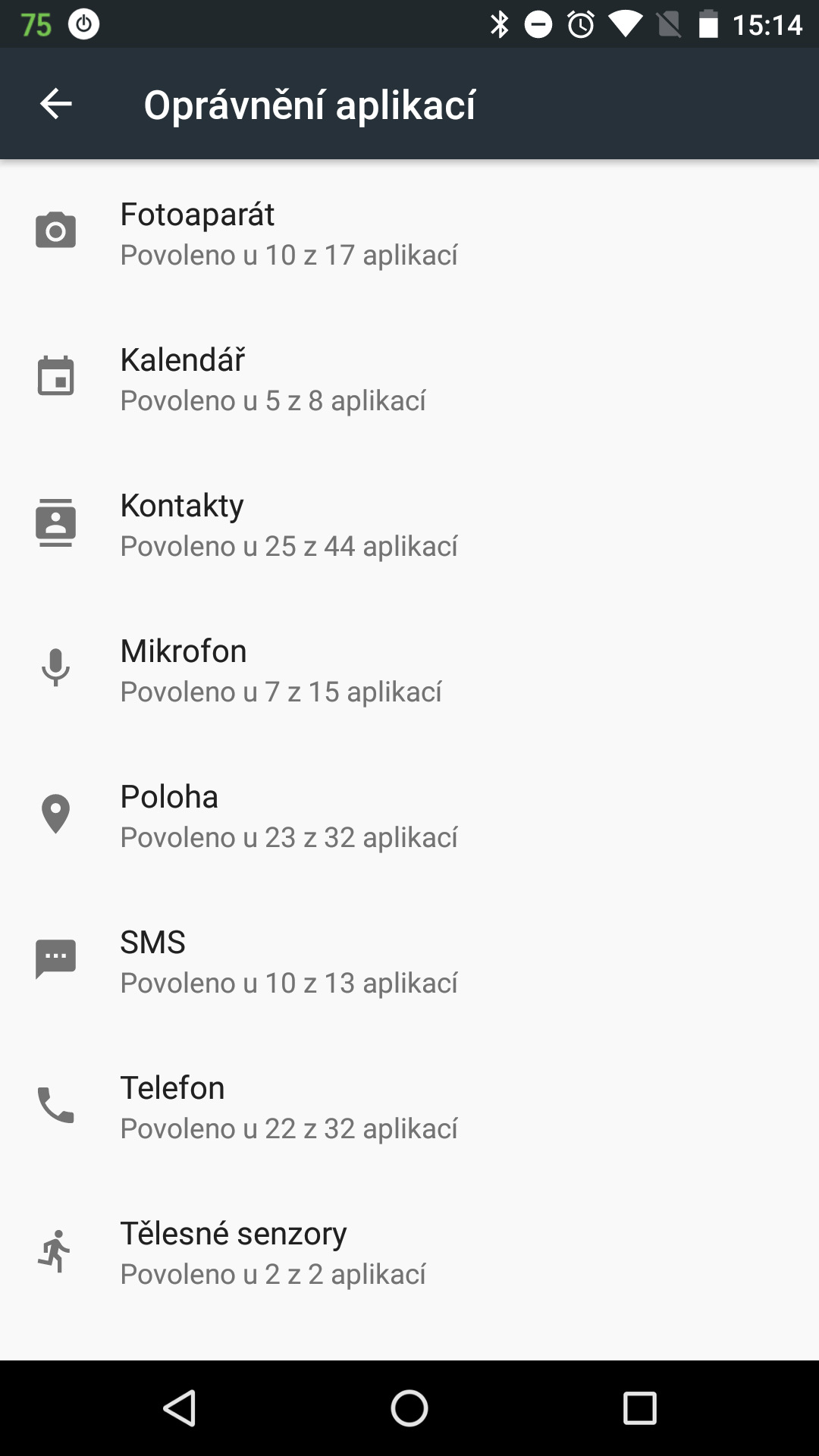Open recent apps overview

click(x=639, y=1409)
